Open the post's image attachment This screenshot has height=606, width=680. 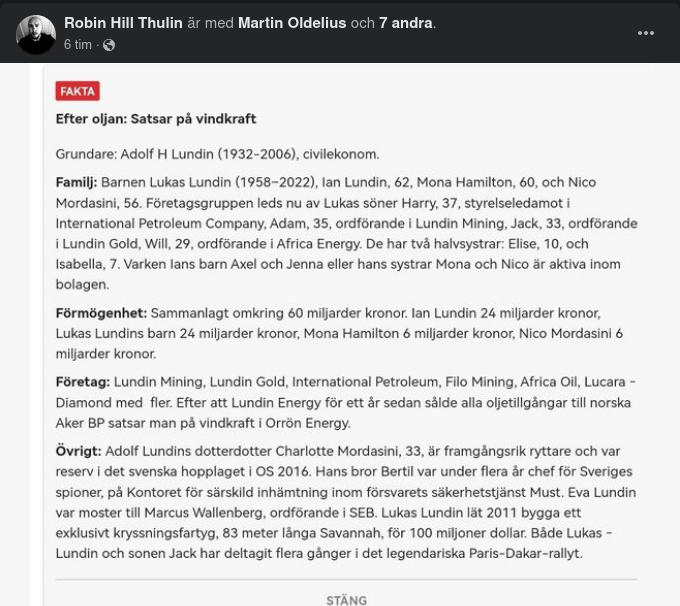[346, 330]
